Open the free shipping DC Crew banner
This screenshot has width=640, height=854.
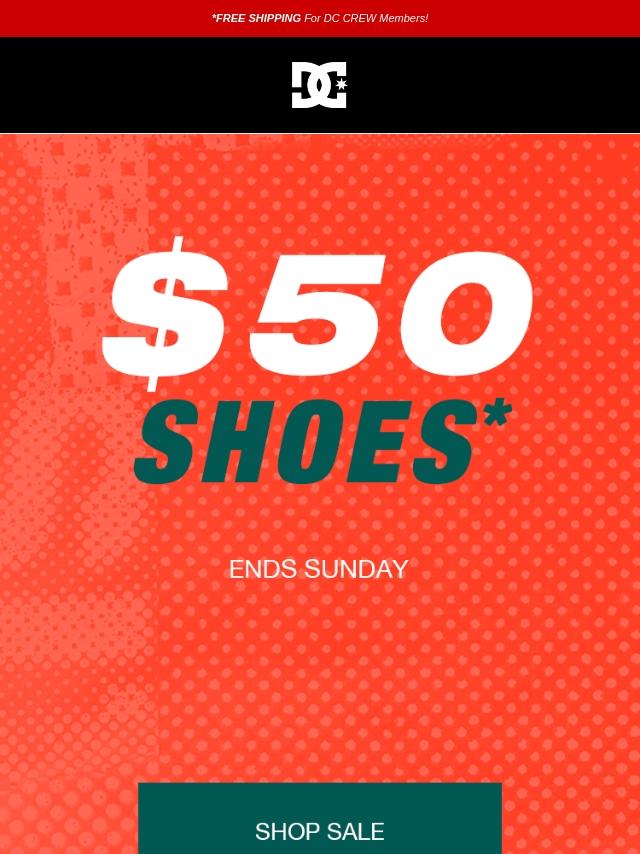320,18
